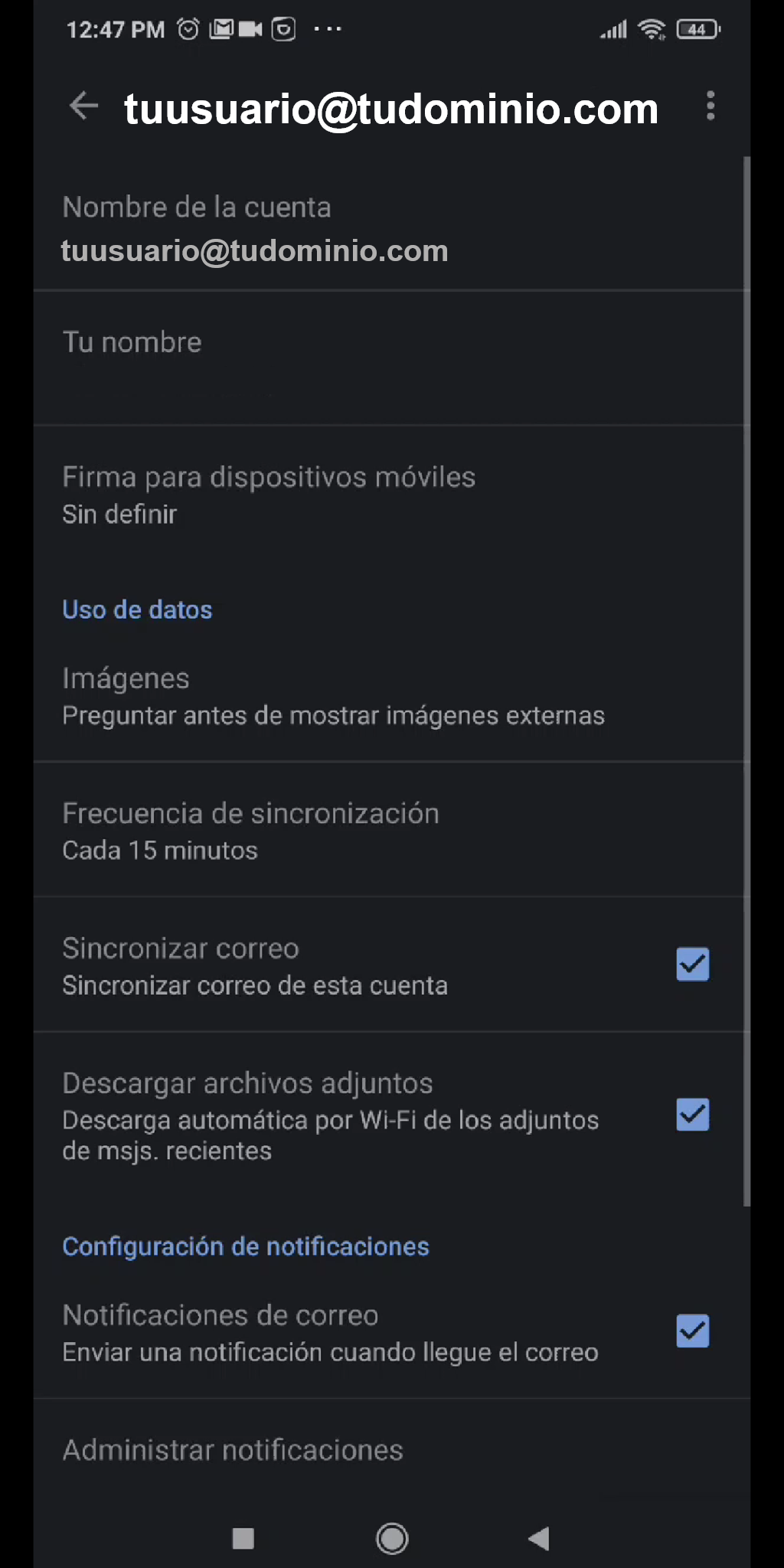Open the Imágenes setting
The width and height of the screenshot is (784, 1568).
coord(390,696)
